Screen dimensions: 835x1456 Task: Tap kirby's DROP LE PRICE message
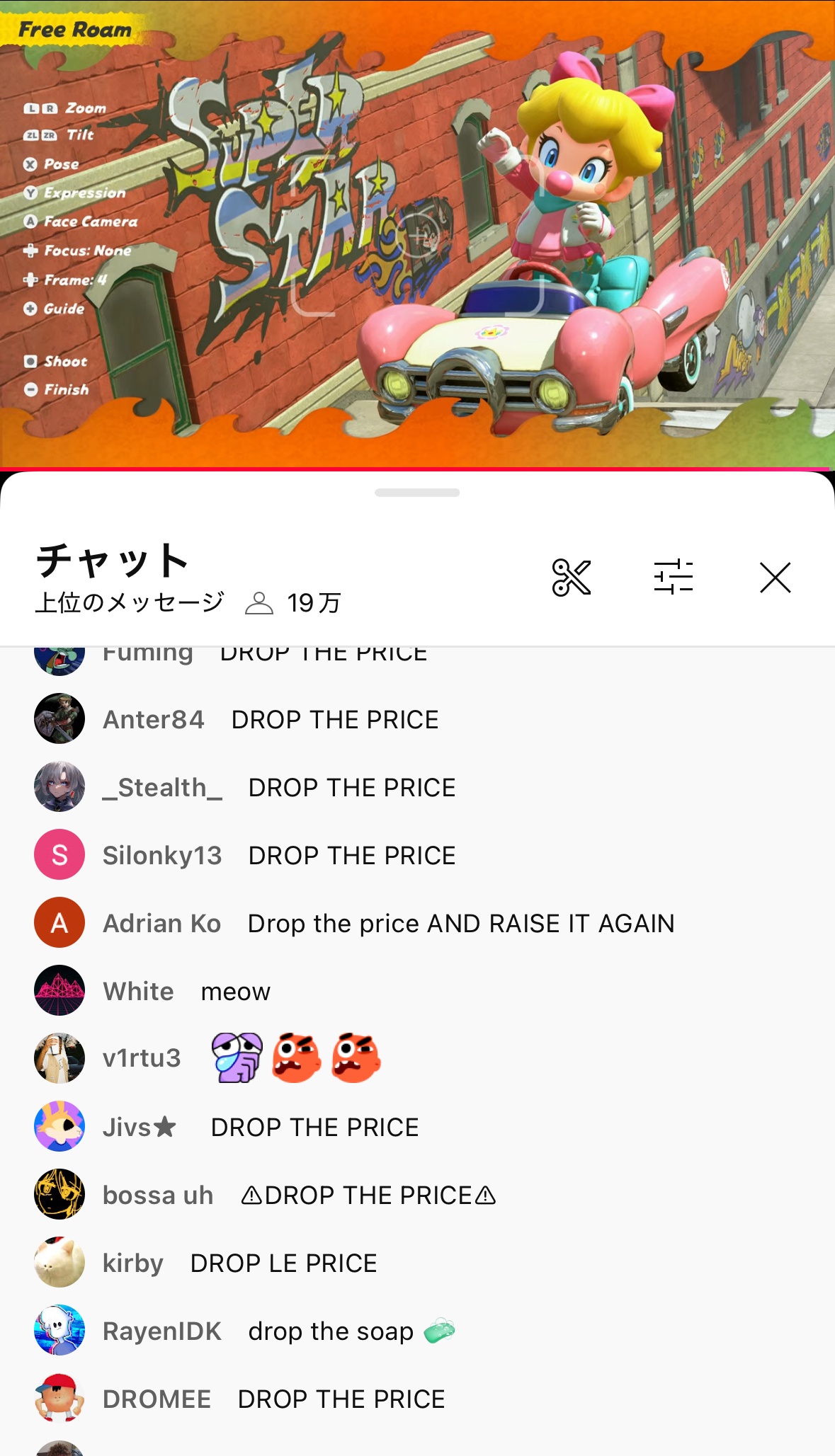(x=284, y=1263)
